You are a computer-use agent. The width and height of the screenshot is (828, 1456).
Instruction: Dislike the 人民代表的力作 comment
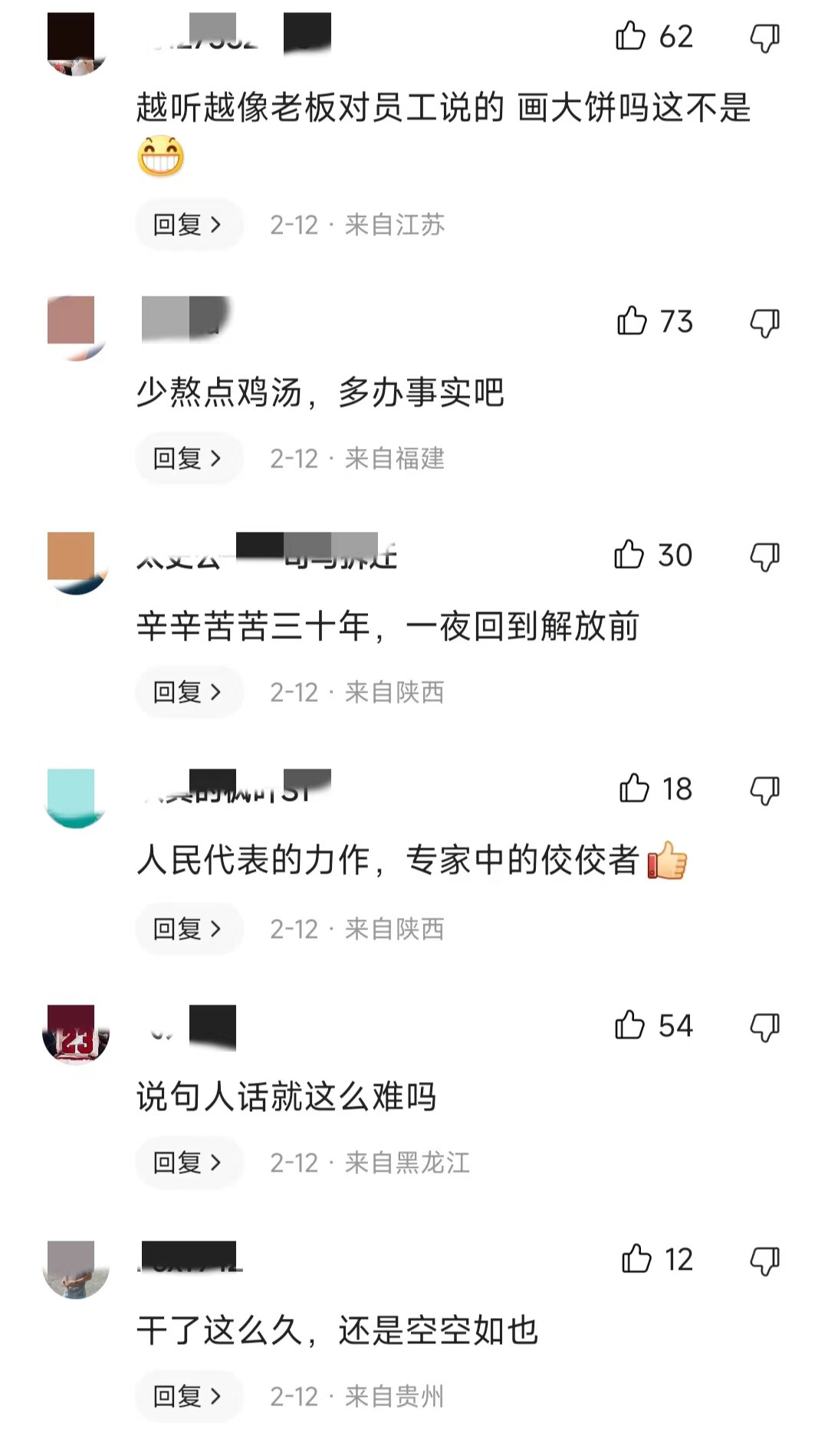764,790
